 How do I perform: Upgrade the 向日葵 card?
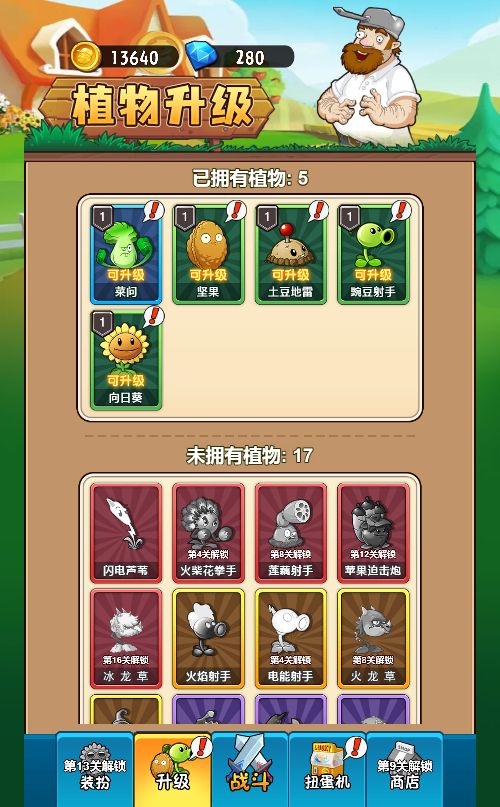(x=126, y=360)
